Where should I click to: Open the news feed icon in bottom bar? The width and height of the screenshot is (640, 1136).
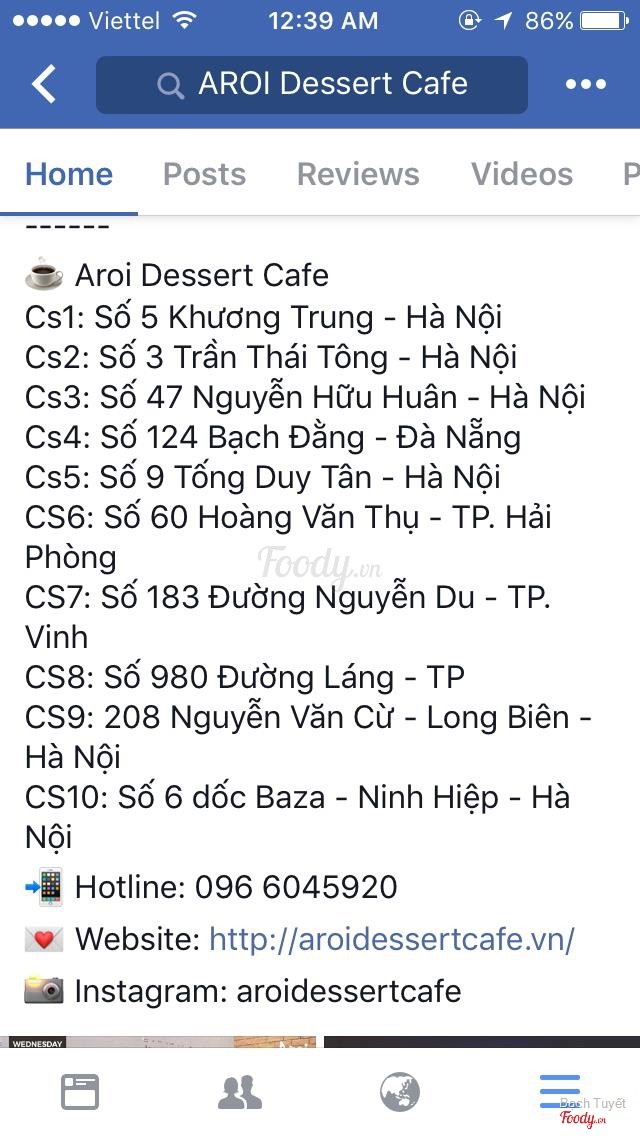(80, 1093)
